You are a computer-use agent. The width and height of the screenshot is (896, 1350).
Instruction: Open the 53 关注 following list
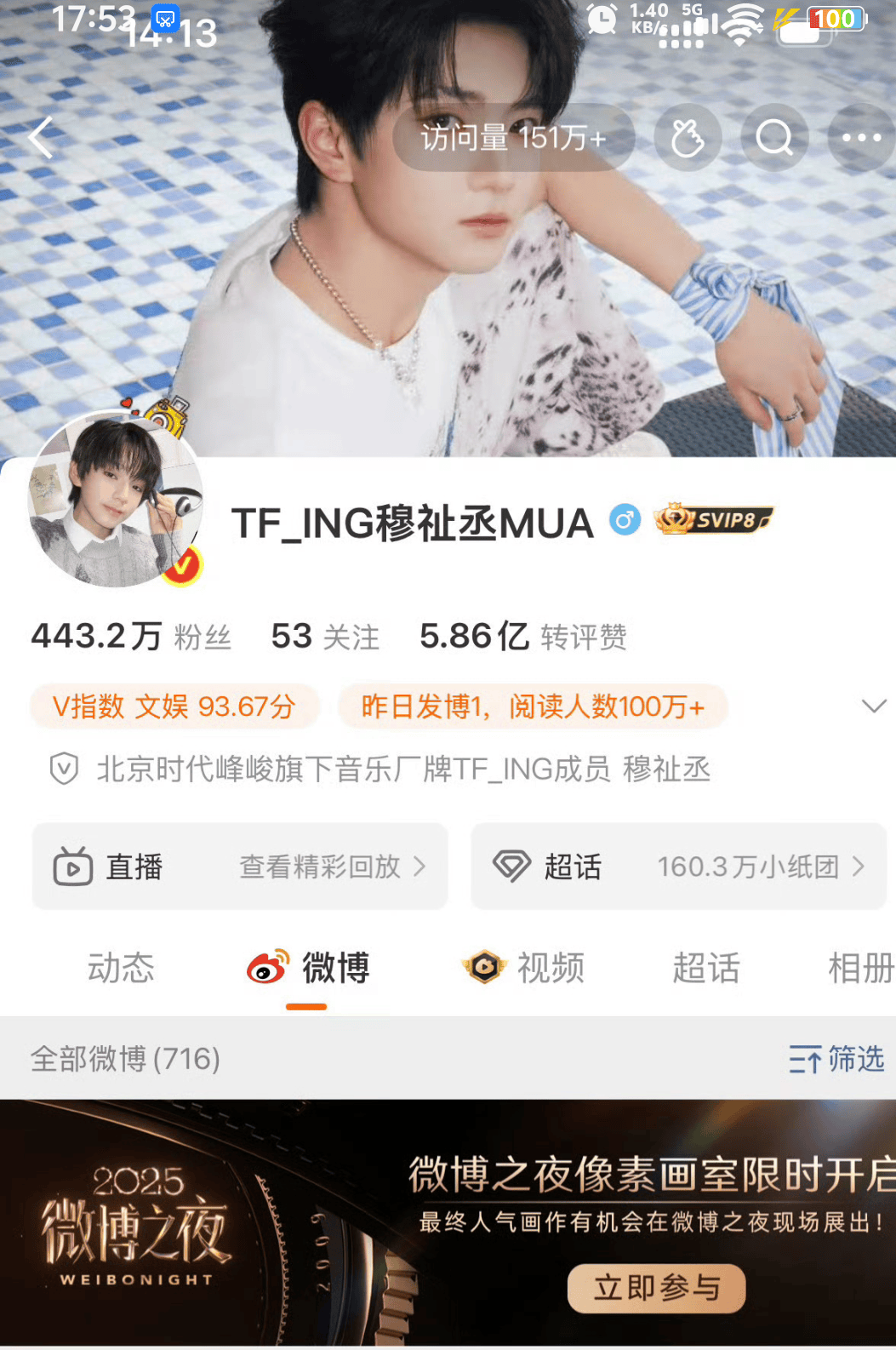point(325,637)
